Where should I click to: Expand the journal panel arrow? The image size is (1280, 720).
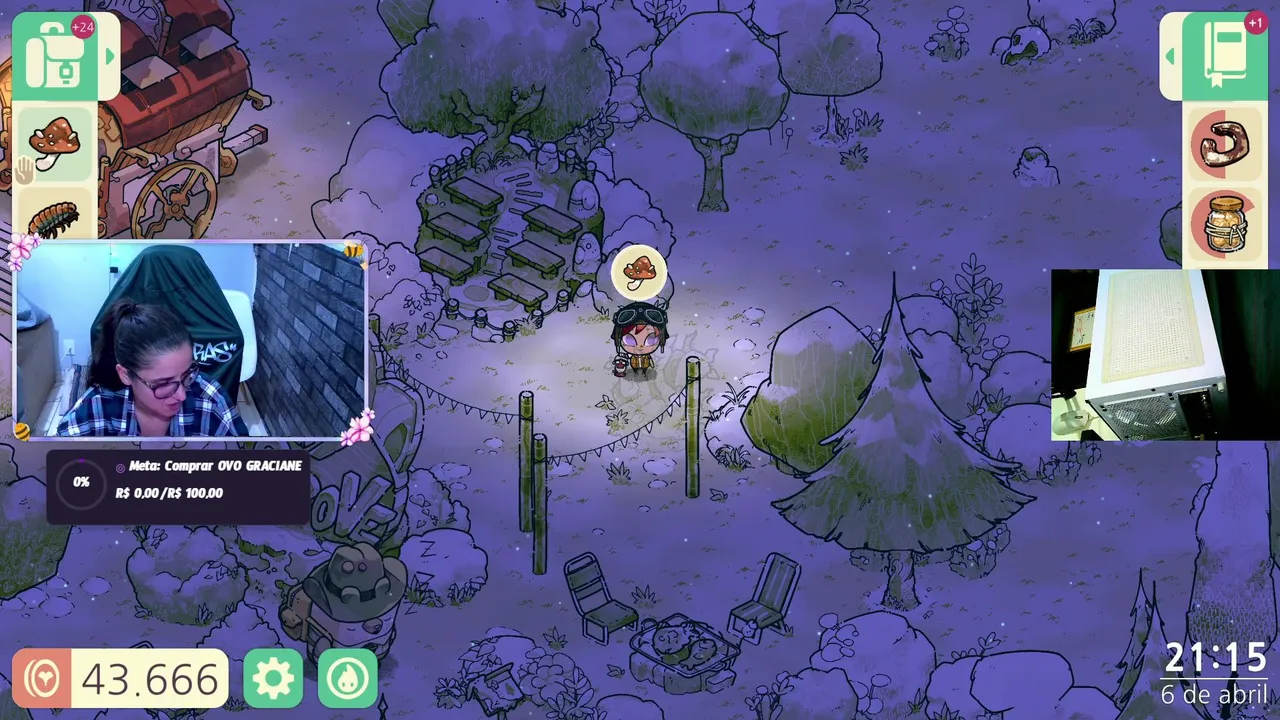click(1171, 57)
